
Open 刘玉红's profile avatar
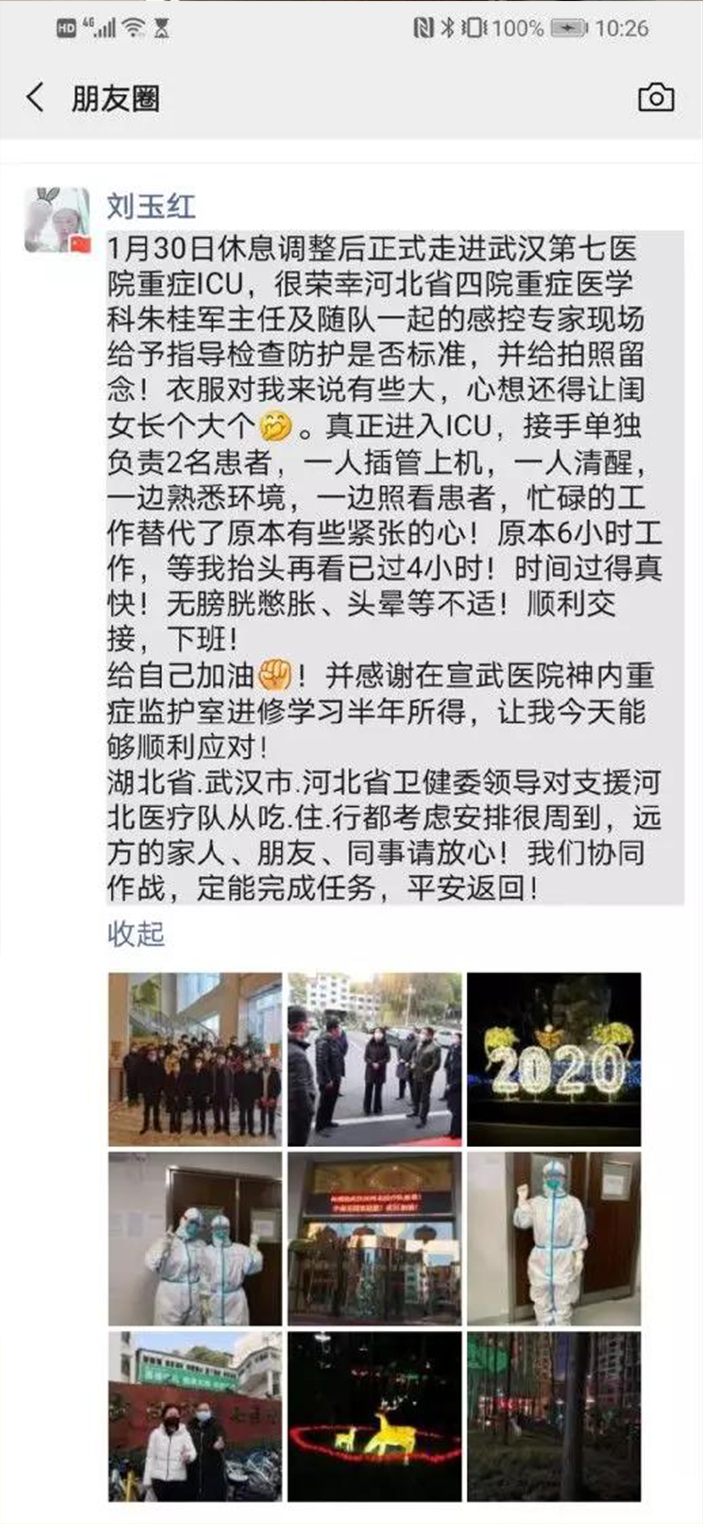[x=57, y=219]
